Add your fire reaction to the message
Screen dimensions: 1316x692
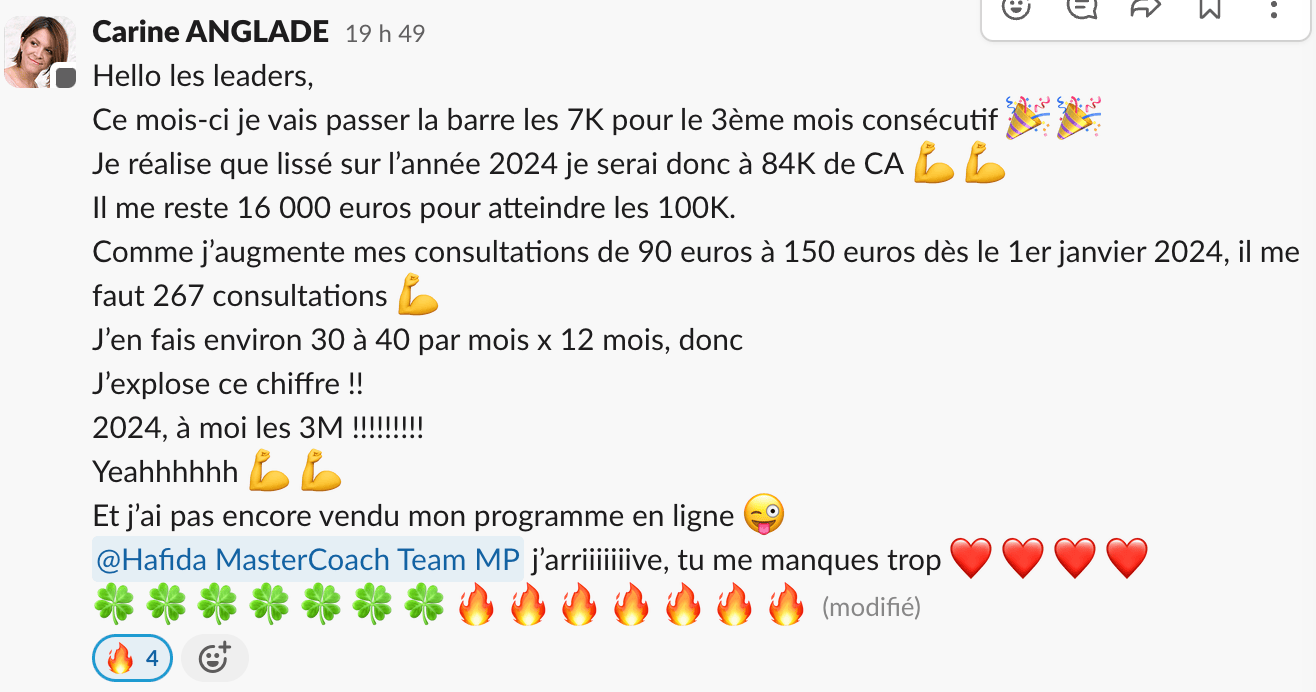tap(132, 660)
